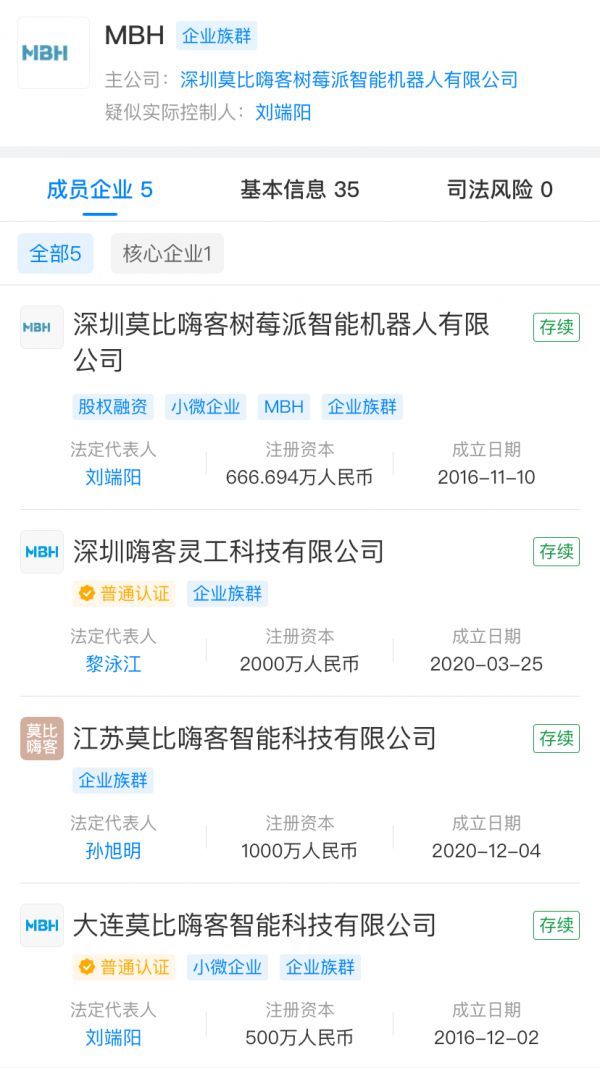View legal representative 孙旭明
The height and width of the screenshot is (1068, 600).
pyautogui.click(x=113, y=851)
